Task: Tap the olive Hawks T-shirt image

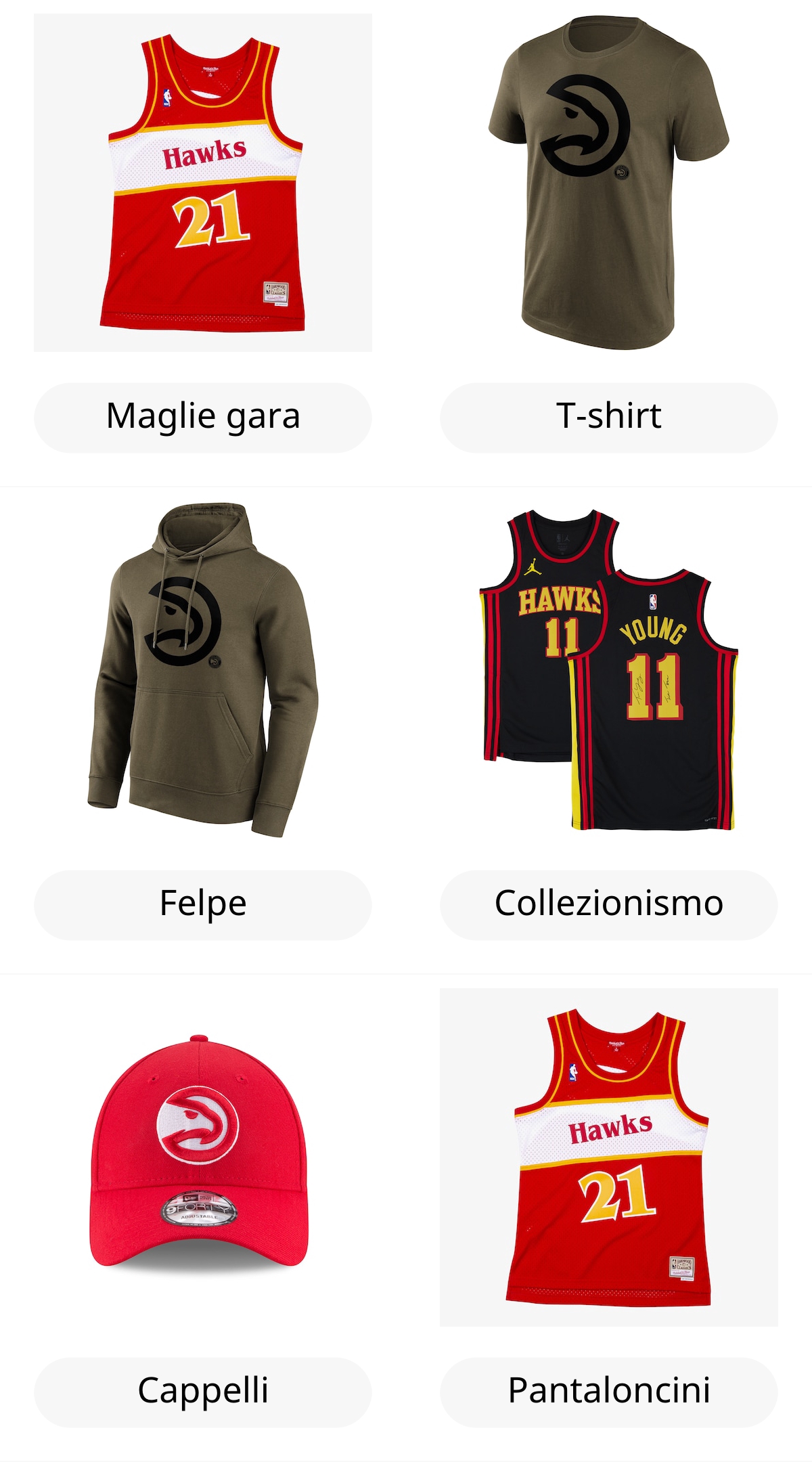Action: tap(609, 183)
